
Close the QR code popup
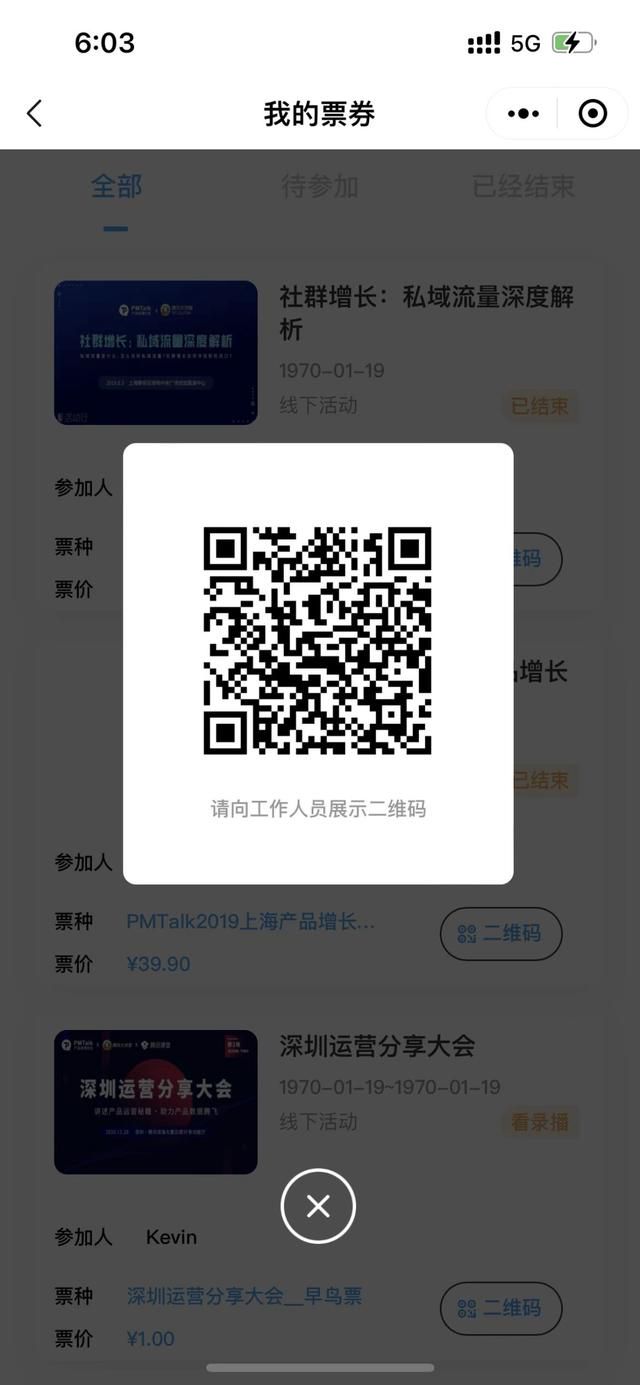pos(318,1206)
